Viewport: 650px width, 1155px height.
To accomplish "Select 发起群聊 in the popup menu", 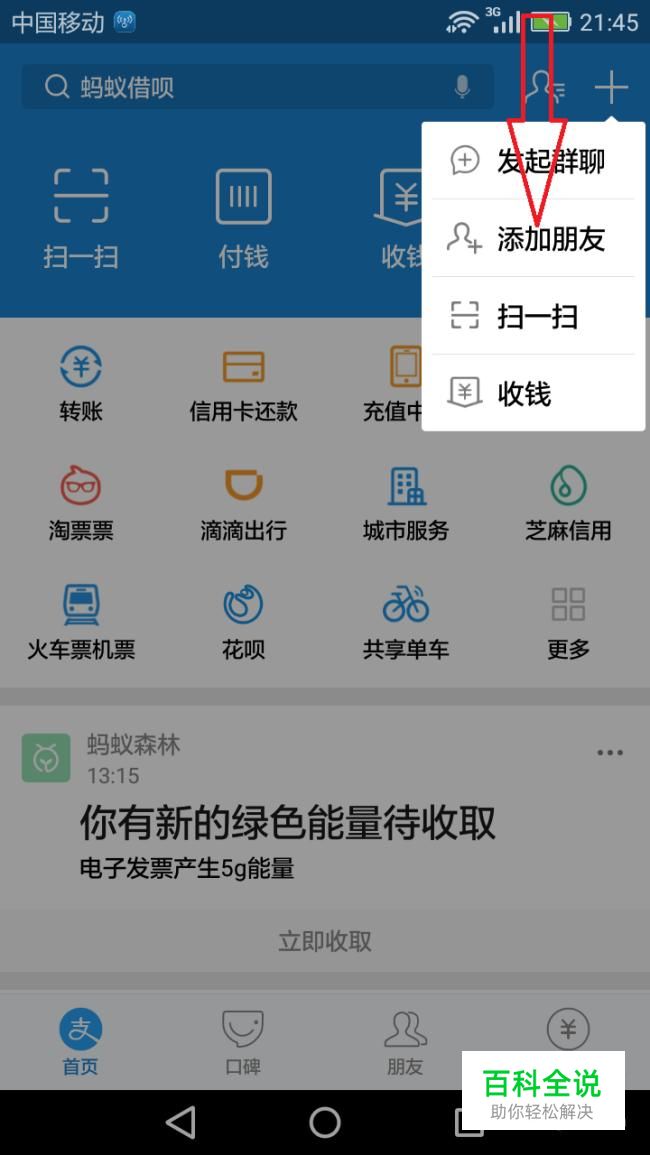I will 532,161.
